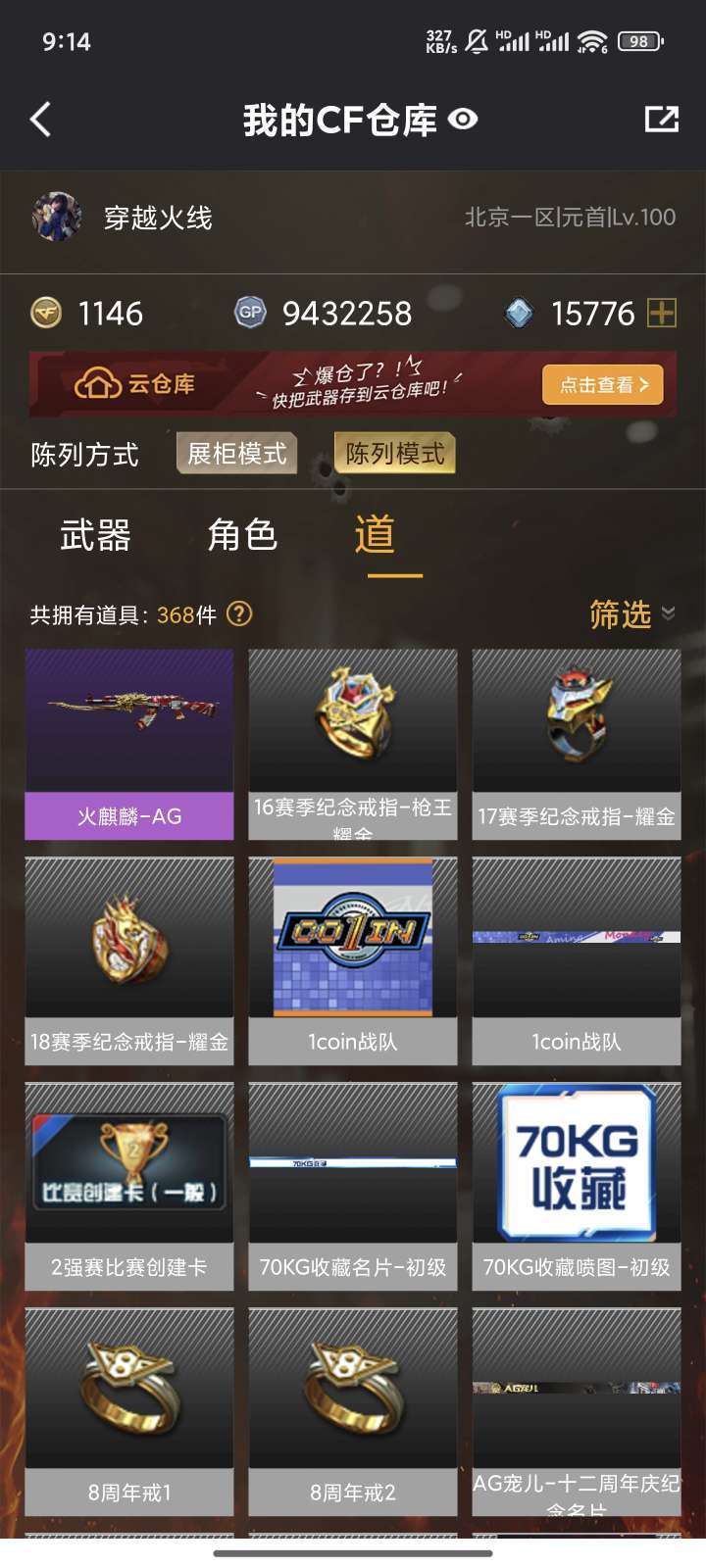
Task: Tap the plus icon next to 15776 diamonds
Action: point(662,314)
